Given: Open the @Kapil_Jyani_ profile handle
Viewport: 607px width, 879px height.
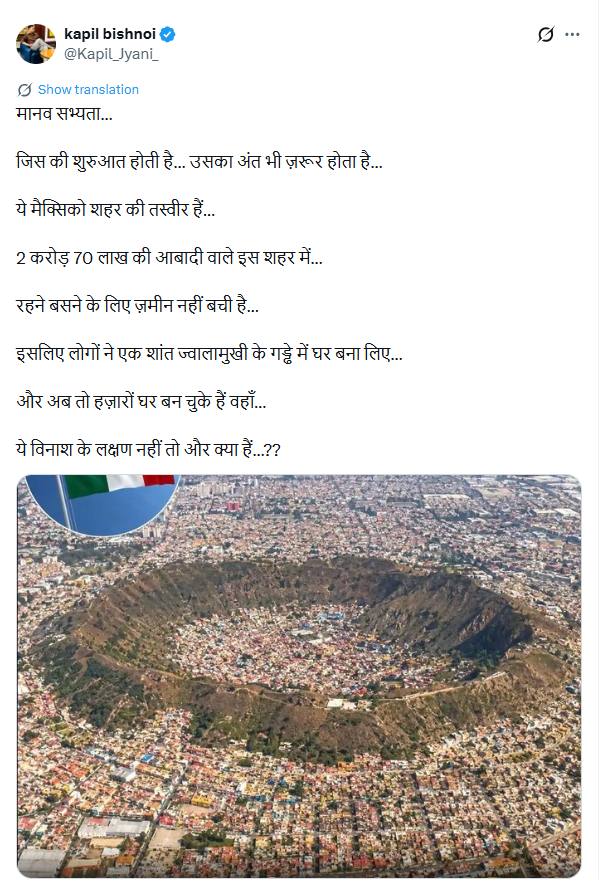Looking at the screenshot, I should click(111, 54).
